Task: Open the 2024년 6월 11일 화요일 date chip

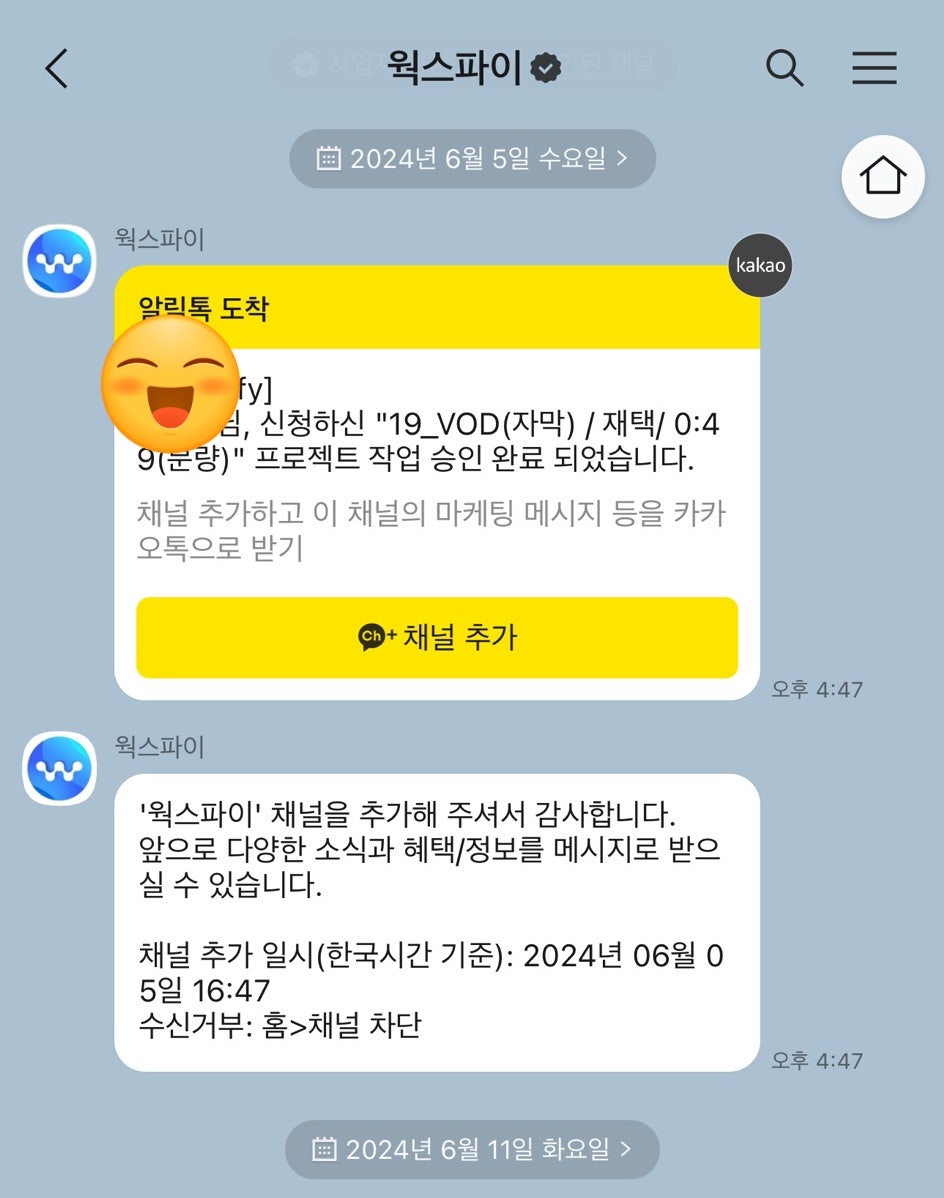Action: tap(472, 1149)
